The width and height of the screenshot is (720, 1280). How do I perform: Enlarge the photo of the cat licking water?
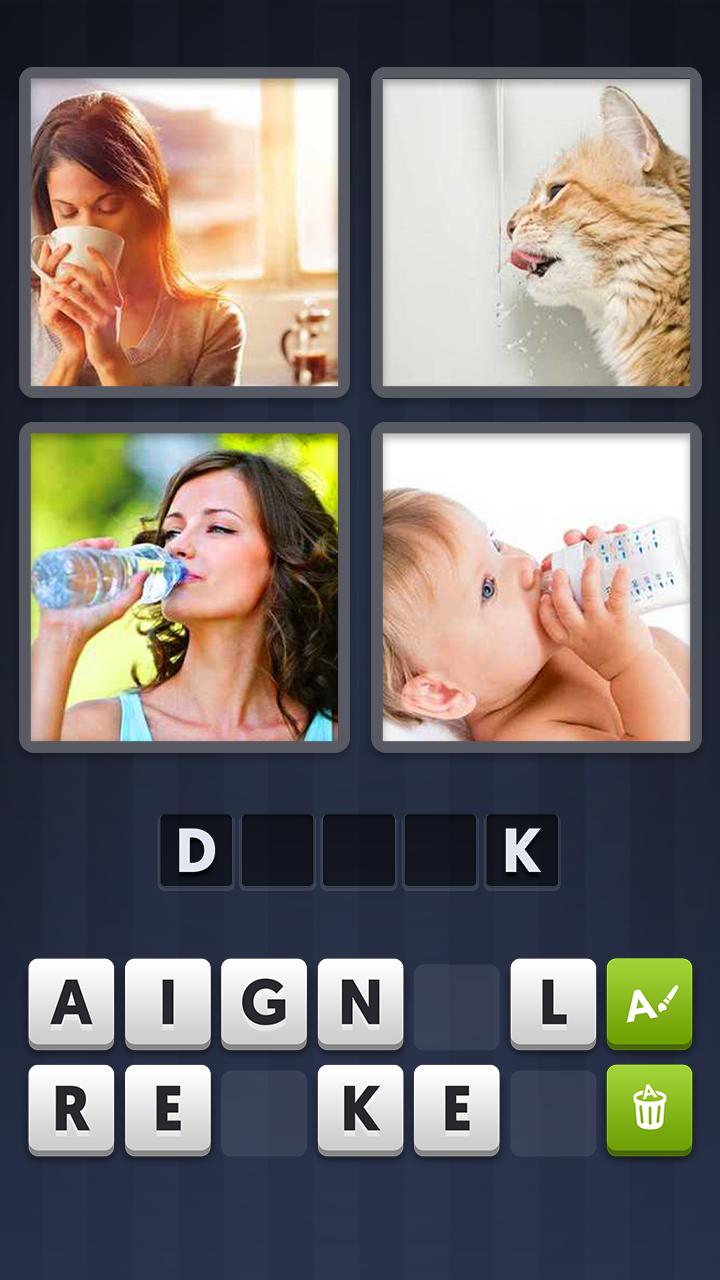(536, 232)
